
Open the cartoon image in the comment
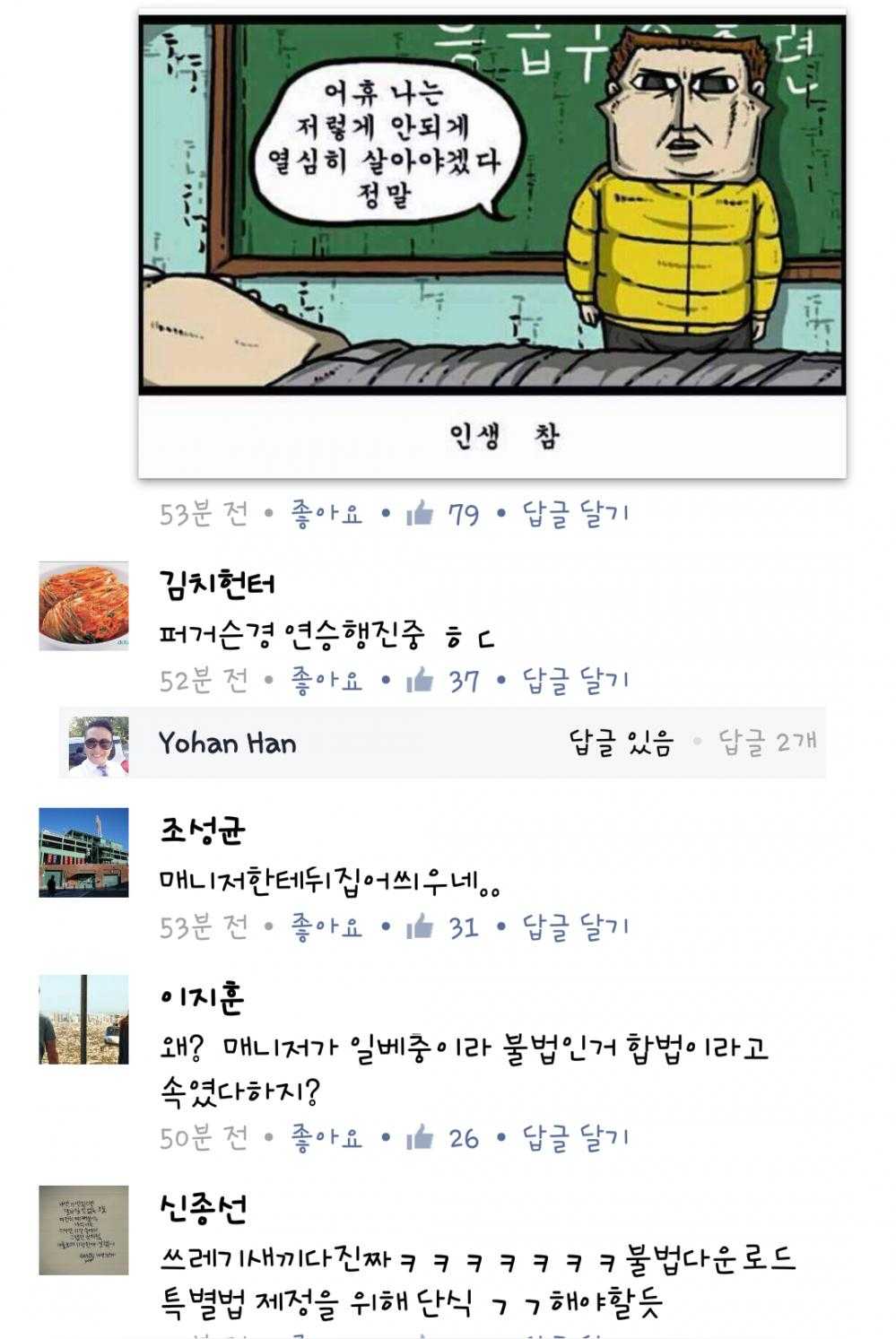(x=491, y=206)
